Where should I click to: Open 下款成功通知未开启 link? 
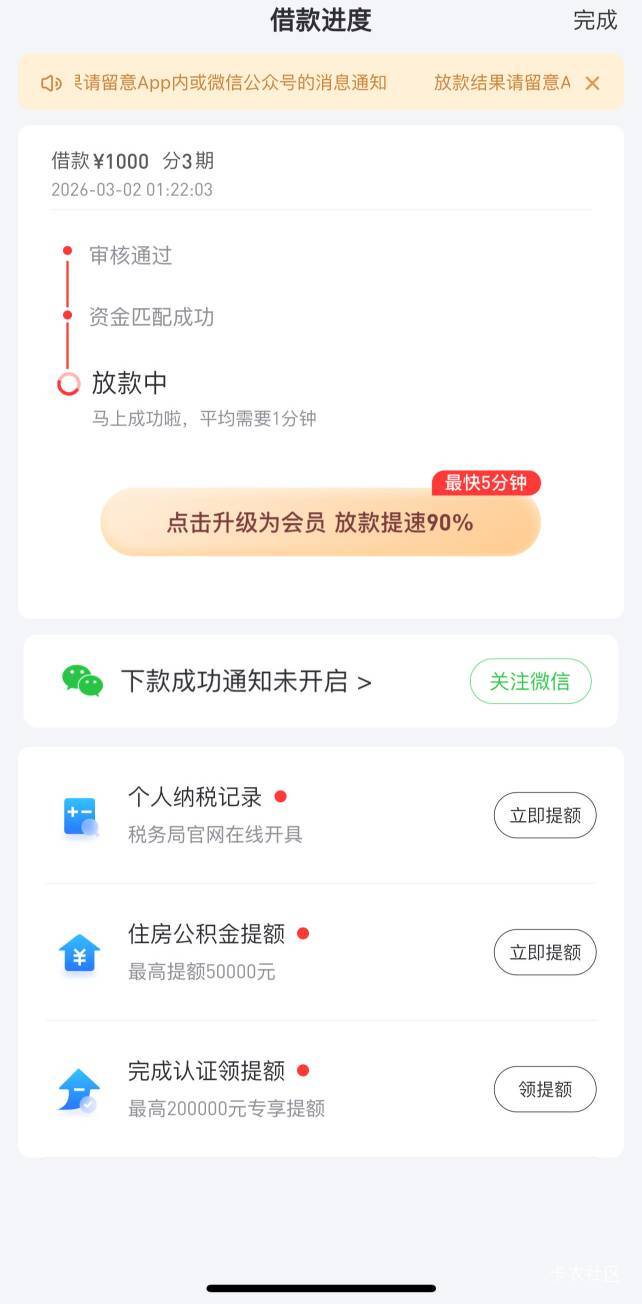pos(246,682)
